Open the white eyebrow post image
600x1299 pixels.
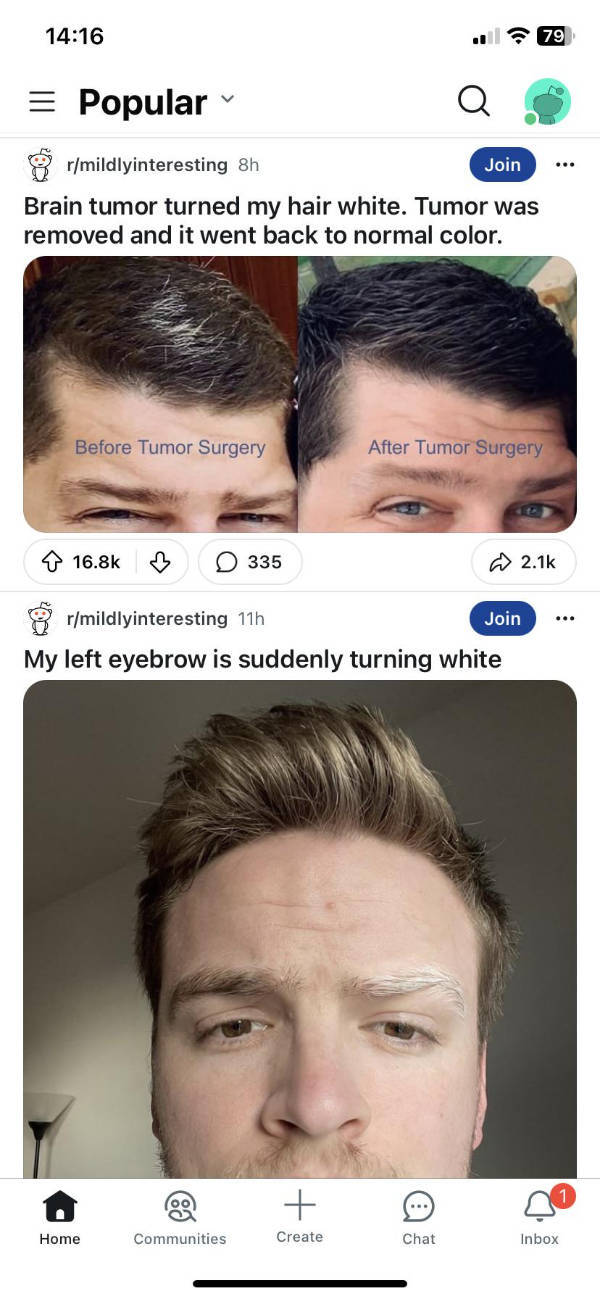300,928
